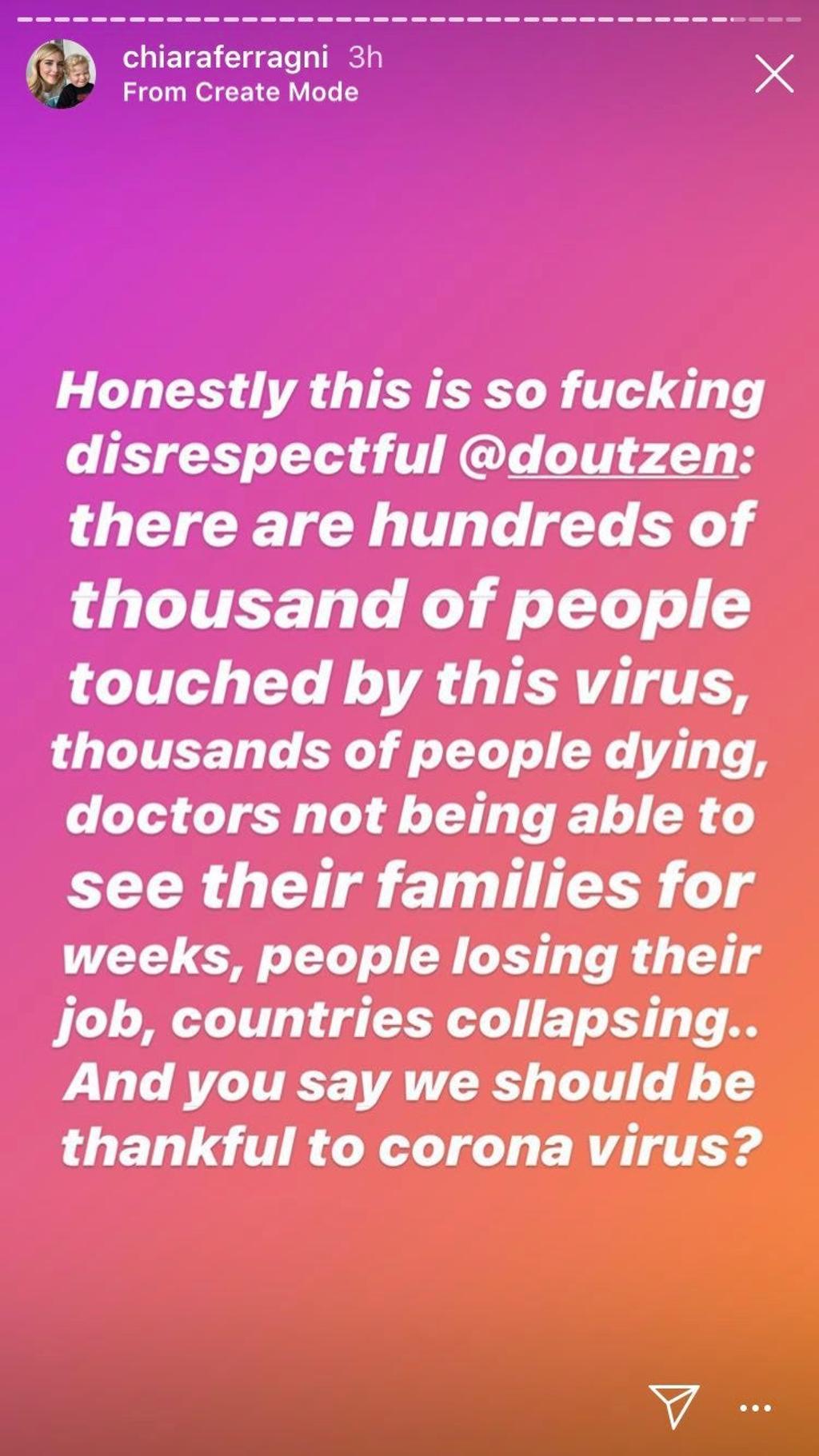819x1456 pixels.
Task: Send this story via paper plane icon
Action: (673, 1406)
